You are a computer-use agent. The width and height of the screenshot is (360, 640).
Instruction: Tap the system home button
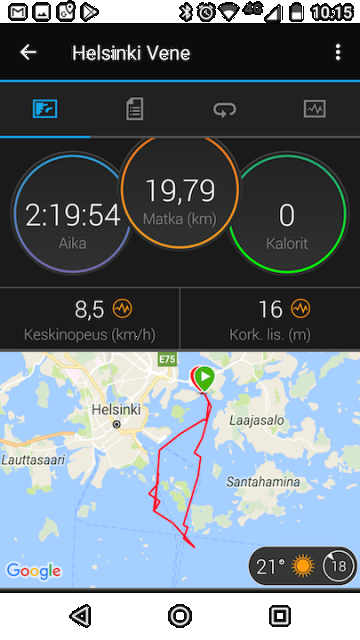point(180,616)
